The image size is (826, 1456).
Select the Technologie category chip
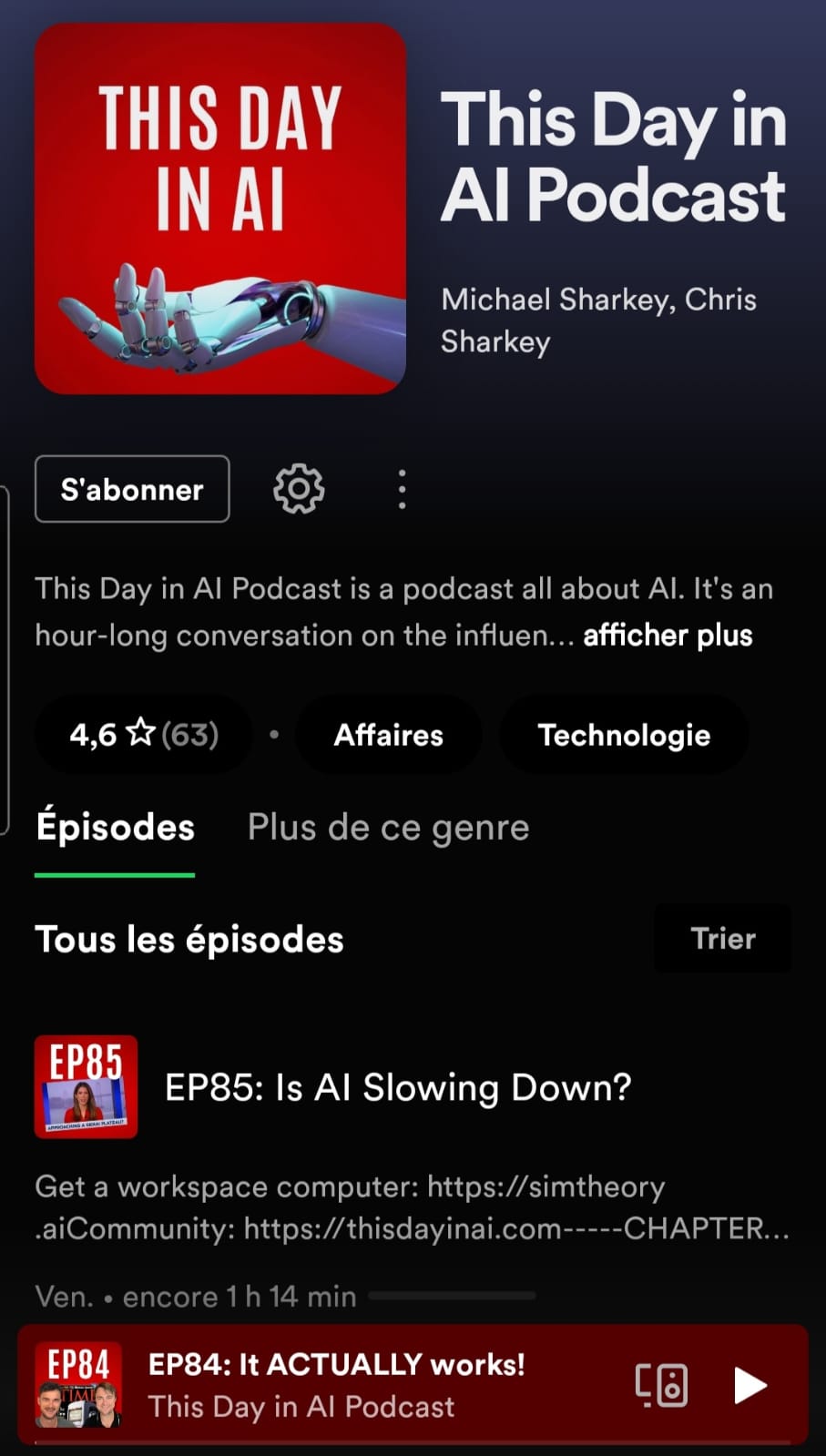pyautogui.click(x=624, y=735)
